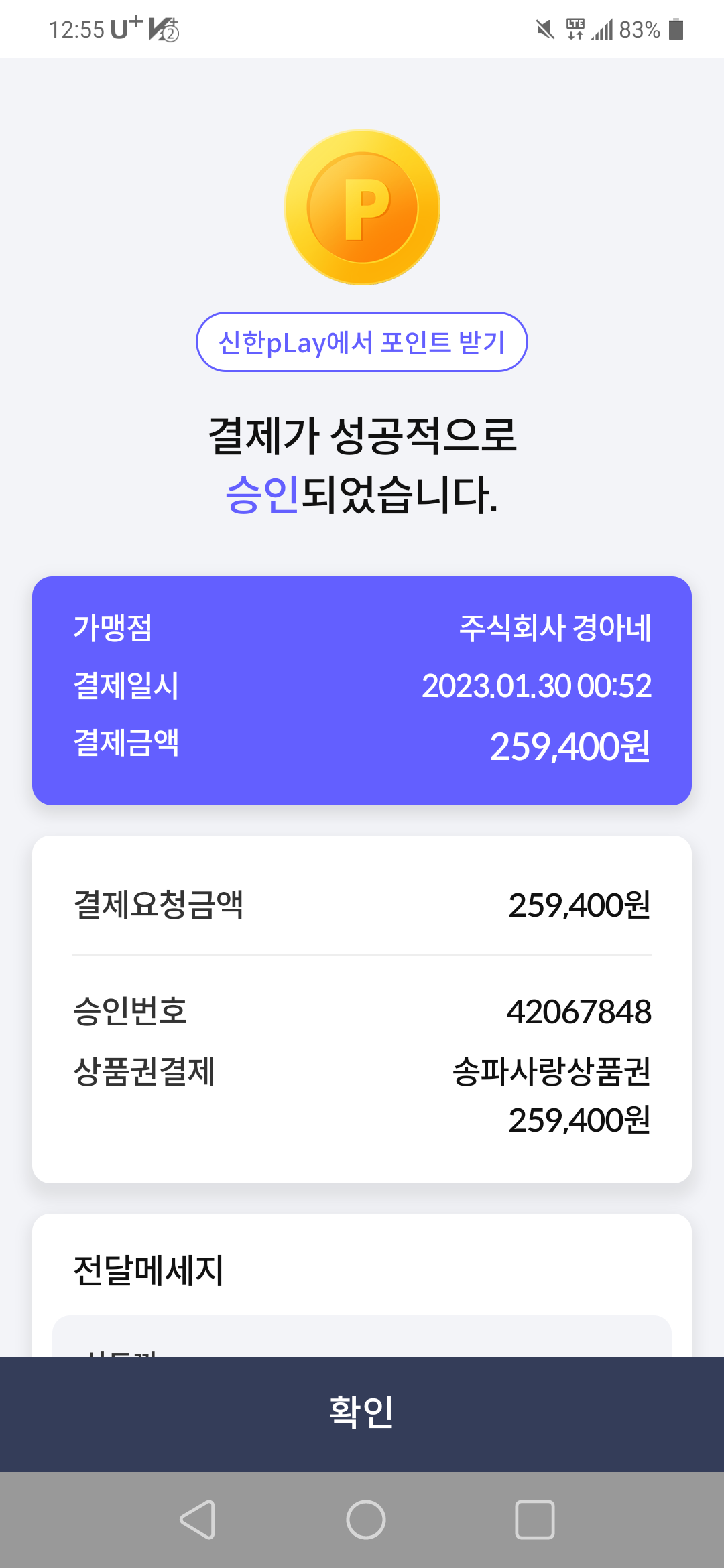Open recent apps from the navigation bar

click(x=534, y=1519)
